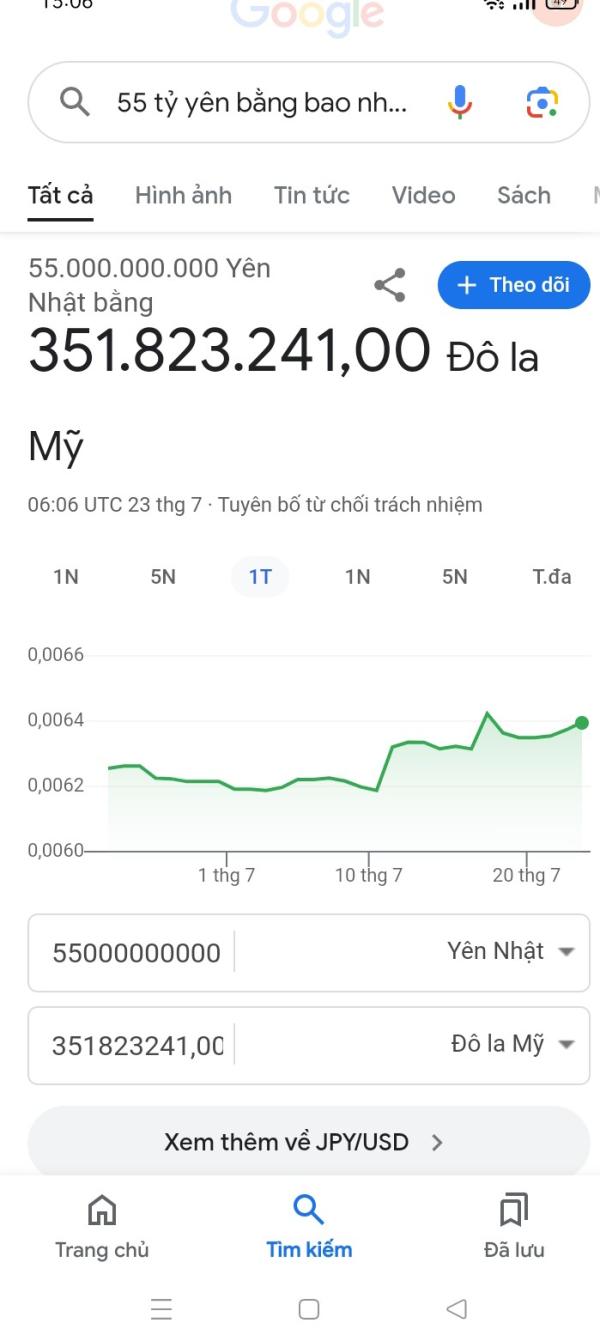Go to the Sách tab
The height and width of the screenshot is (1335, 600).
click(x=523, y=195)
